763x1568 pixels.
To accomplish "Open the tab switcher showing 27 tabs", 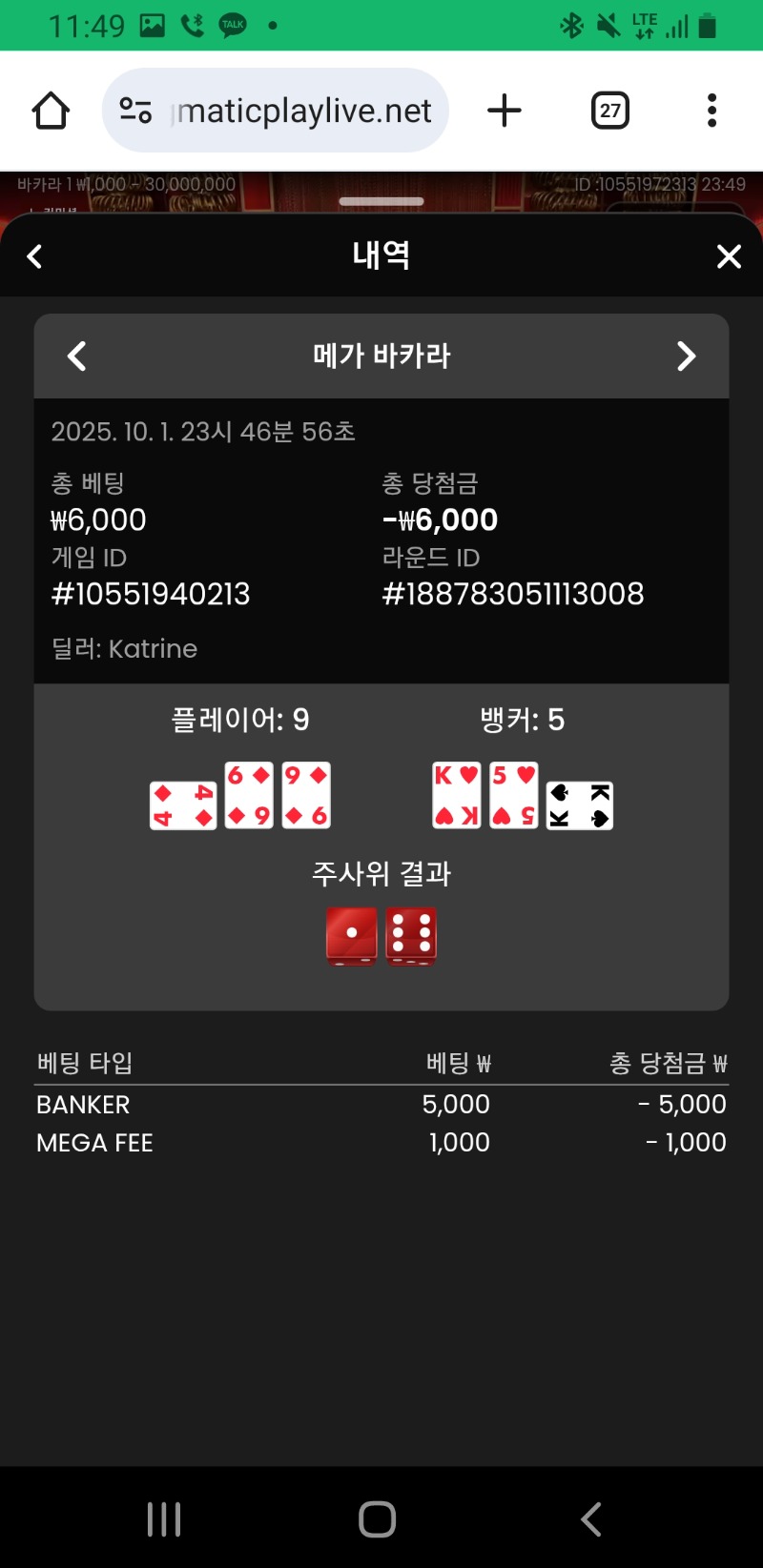I will pos(610,111).
